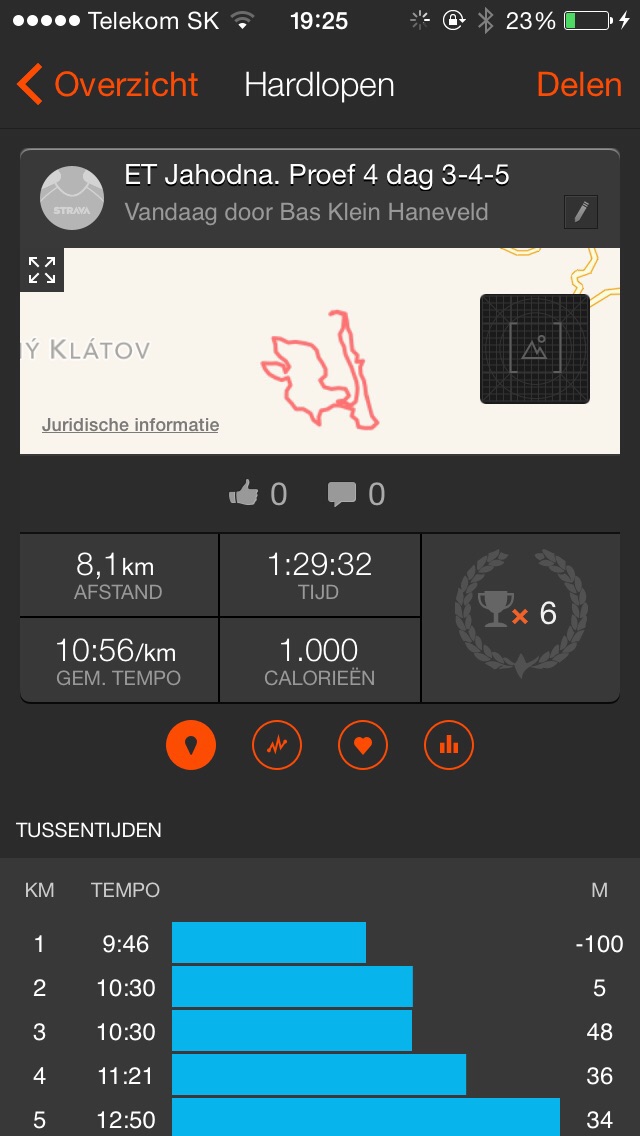Screen dimensions: 640x1136
Task: Select the map pin splits tab
Action: point(191,745)
